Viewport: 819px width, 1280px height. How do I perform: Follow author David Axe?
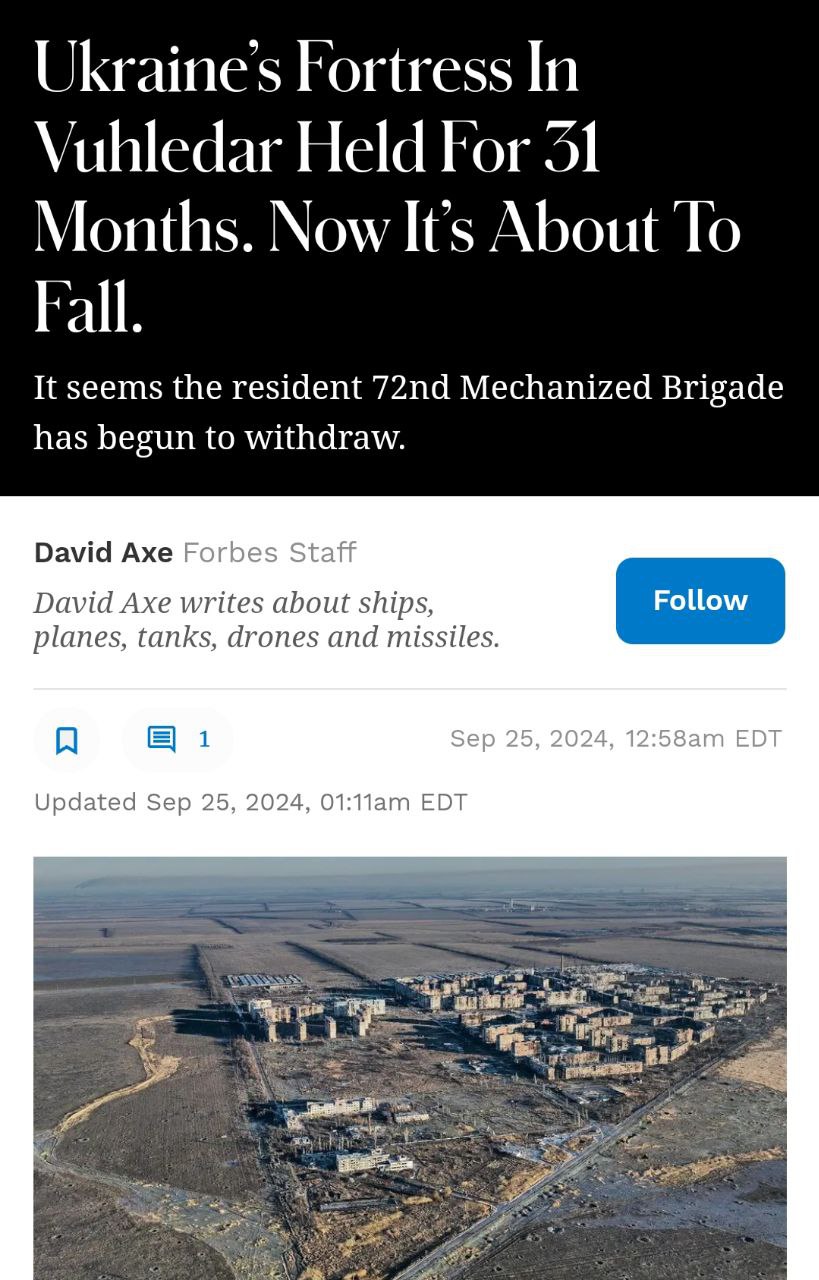(x=700, y=600)
